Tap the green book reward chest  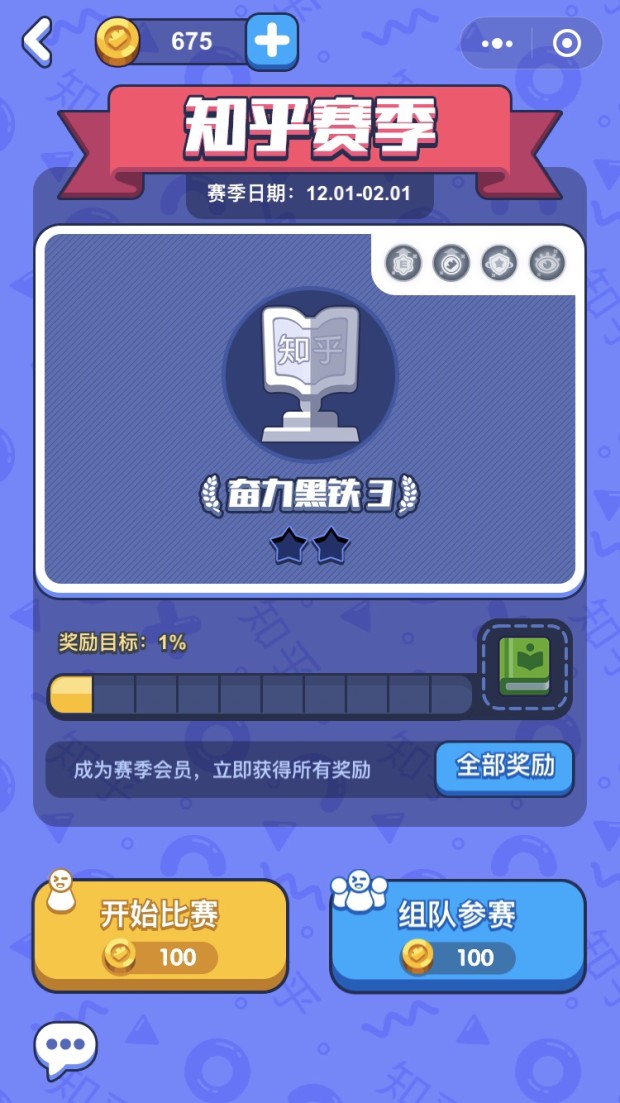coord(525,668)
